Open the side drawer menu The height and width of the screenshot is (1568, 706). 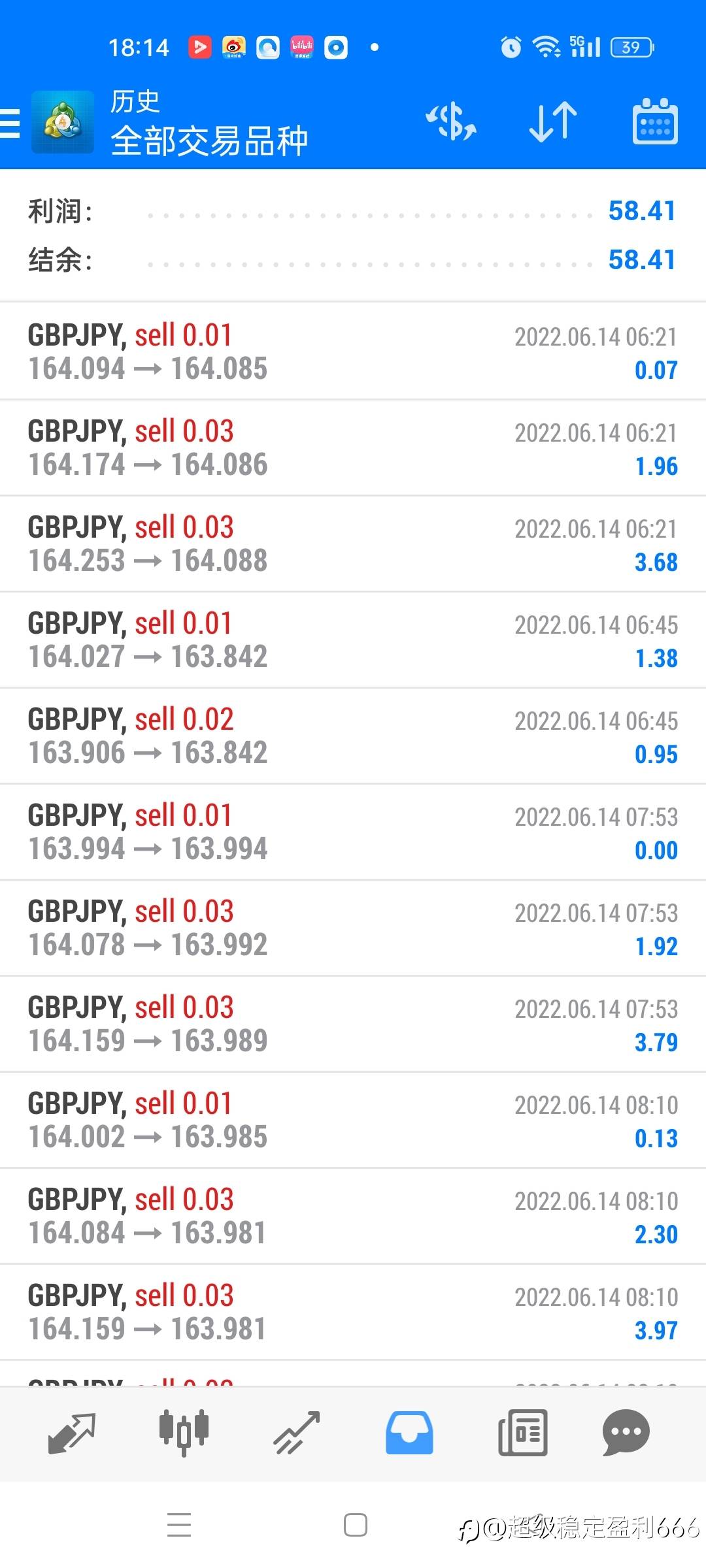click(10, 123)
